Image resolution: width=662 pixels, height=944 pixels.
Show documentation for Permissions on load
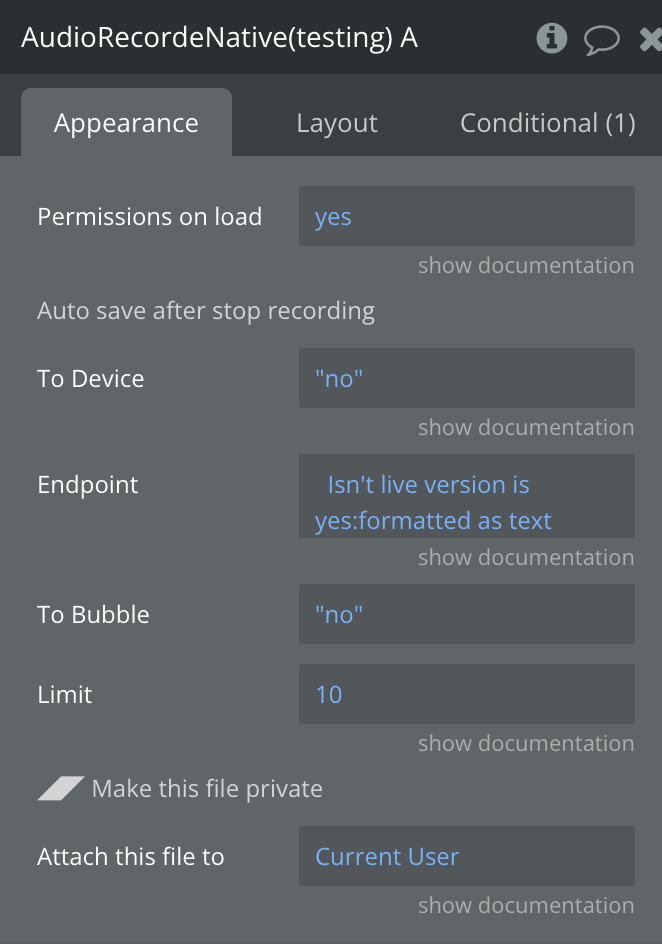click(525, 266)
